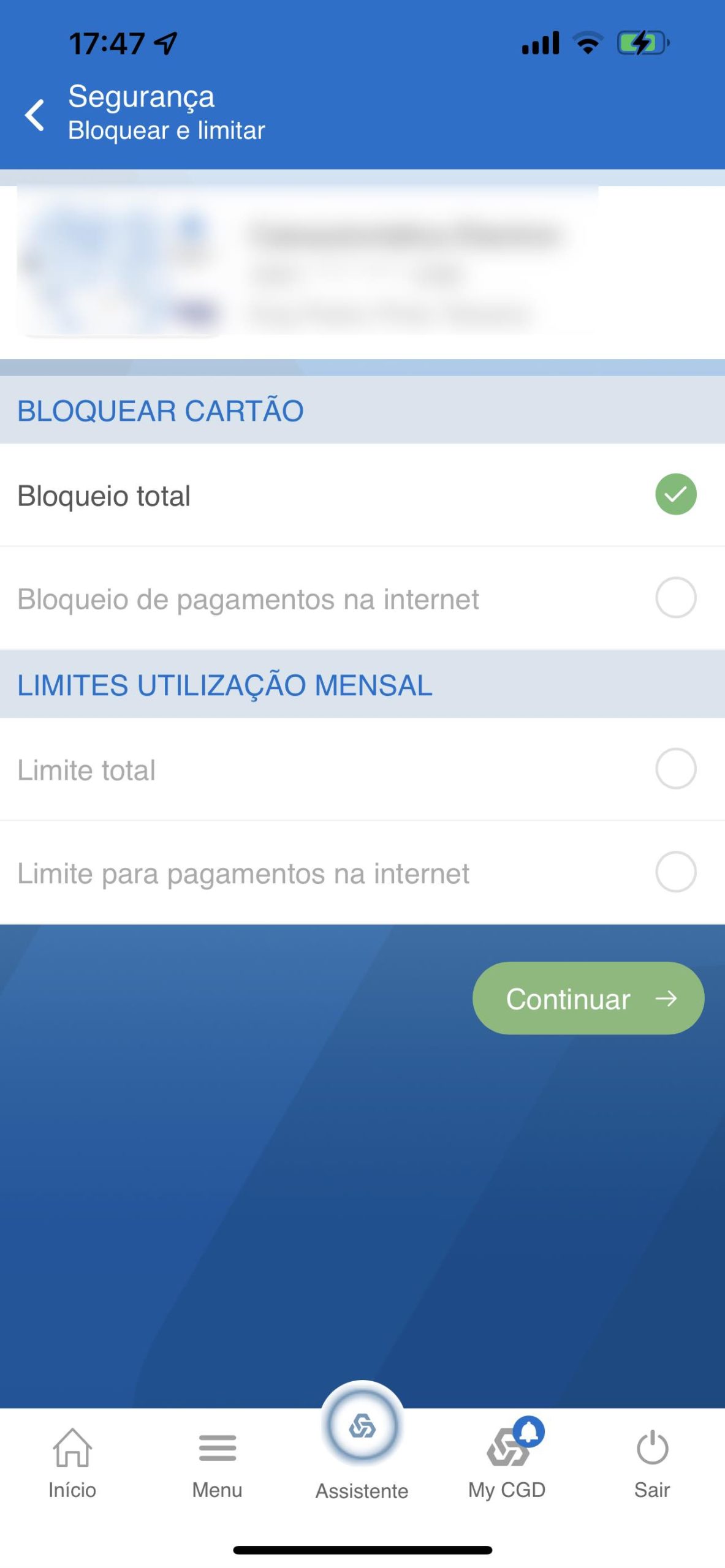Deselect the Bloqueio total option
The image size is (725, 1568).
(675, 494)
